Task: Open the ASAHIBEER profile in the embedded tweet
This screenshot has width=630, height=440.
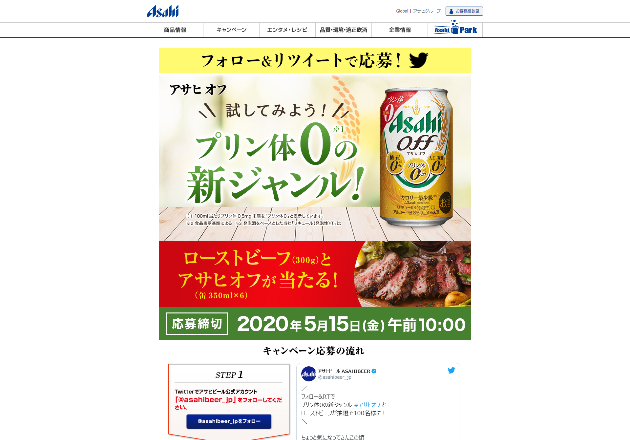Action: click(x=345, y=370)
